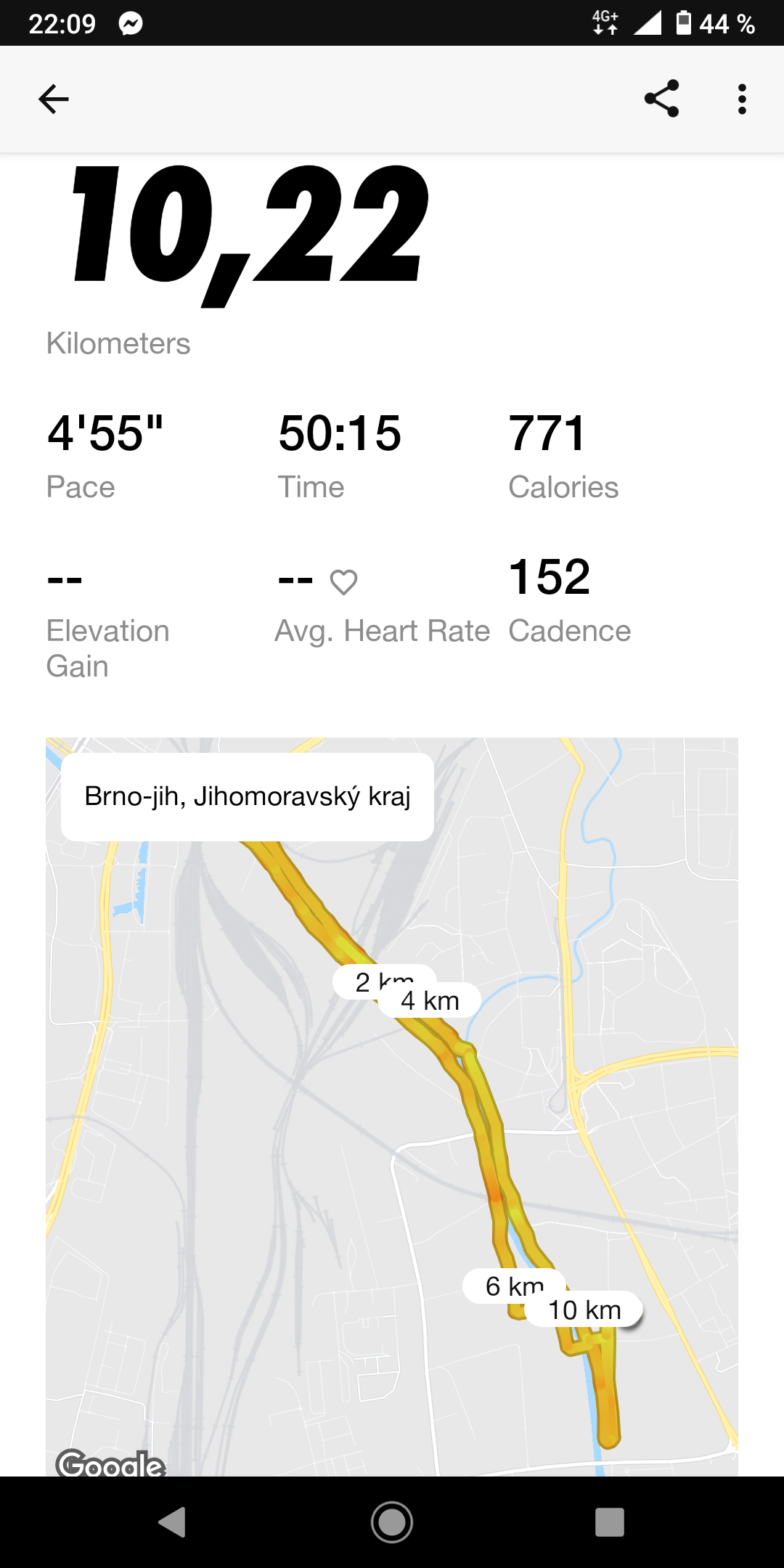Share this run summary

click(x=661, y=99)
